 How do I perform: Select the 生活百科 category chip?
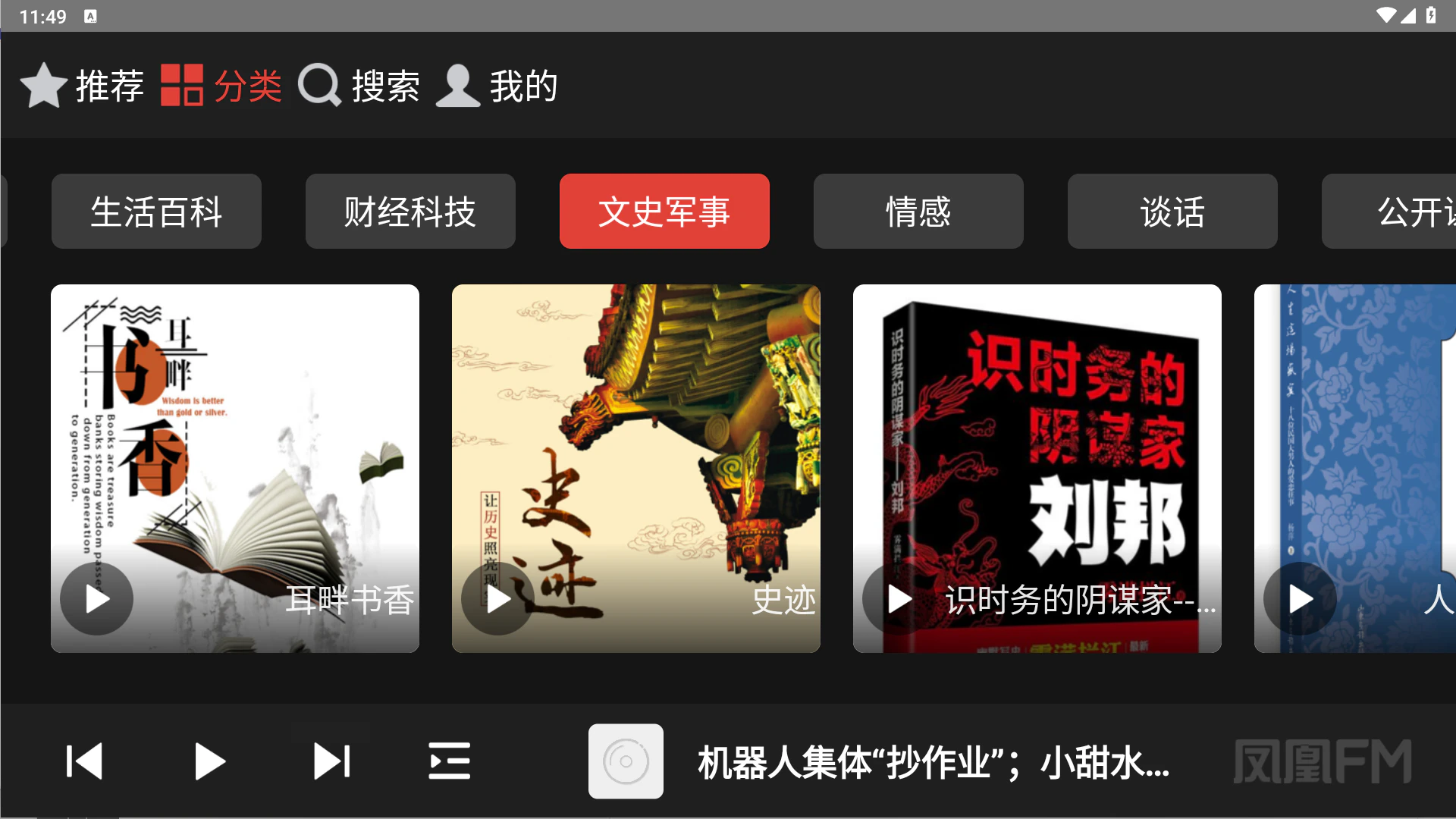coord(156,212)
